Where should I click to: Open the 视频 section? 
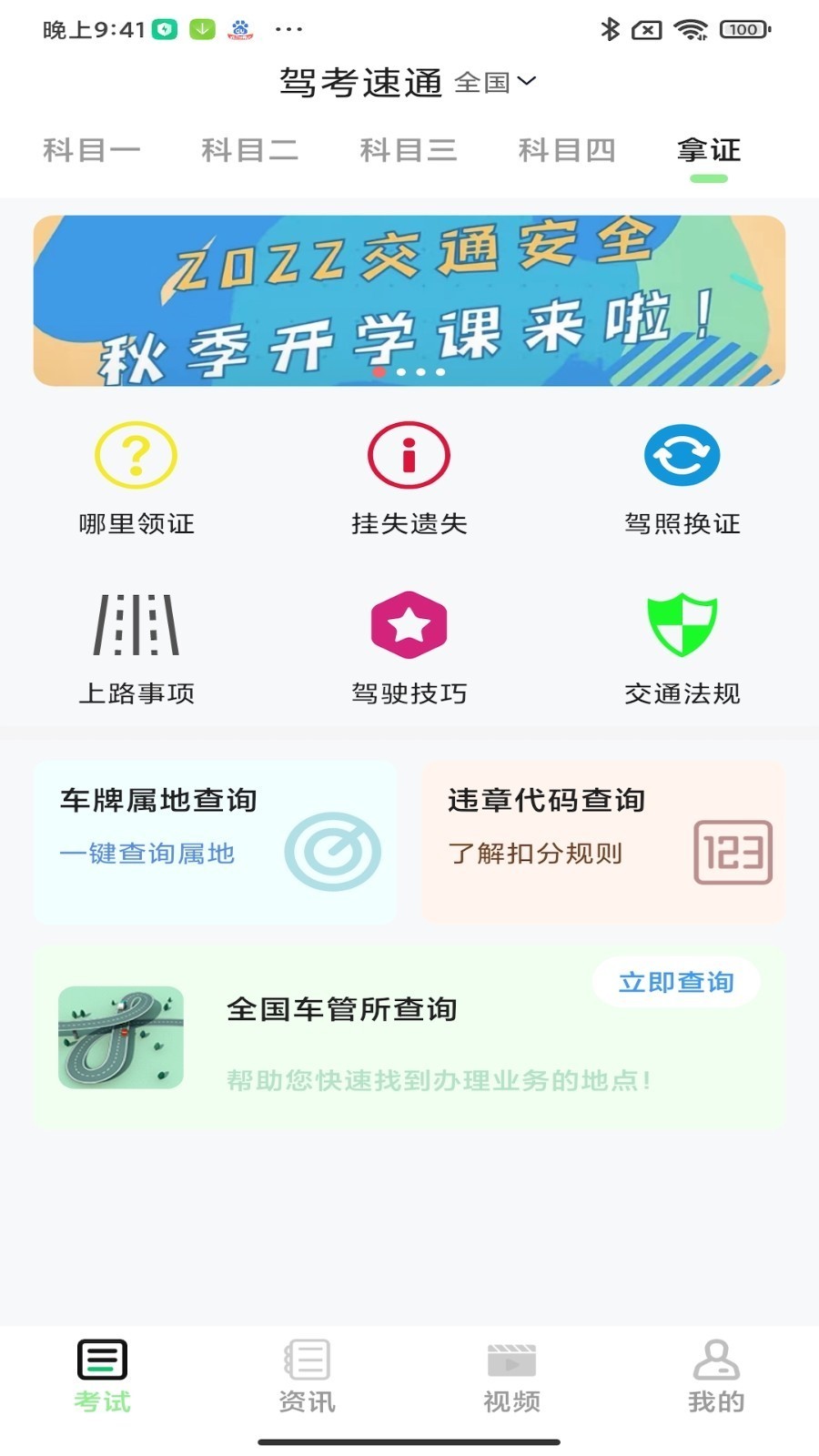pos(511,1377)
